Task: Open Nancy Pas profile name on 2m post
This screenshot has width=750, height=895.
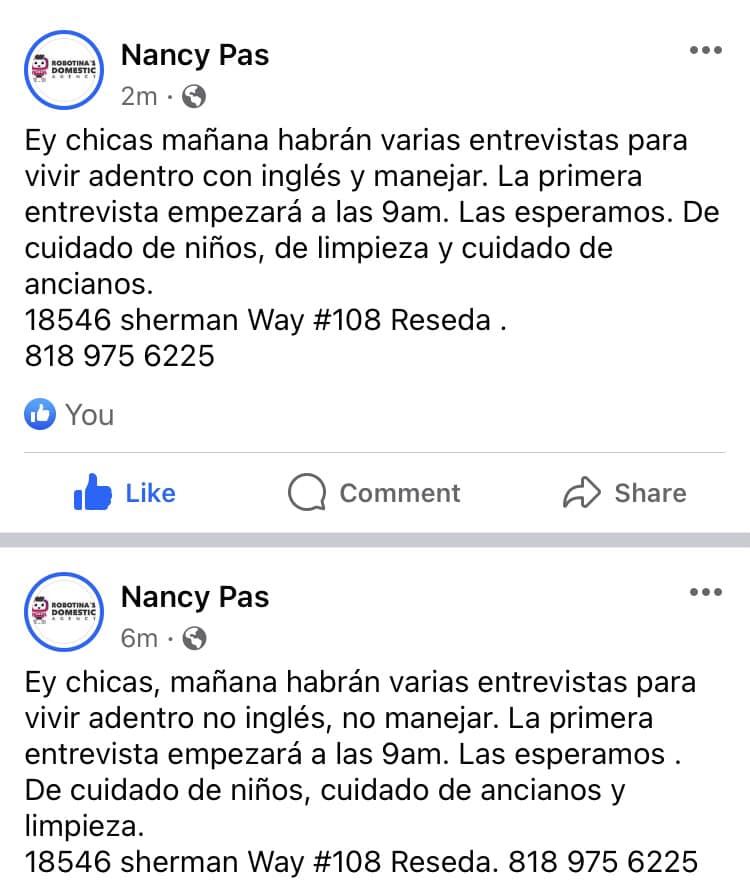Action: [195, 55]
